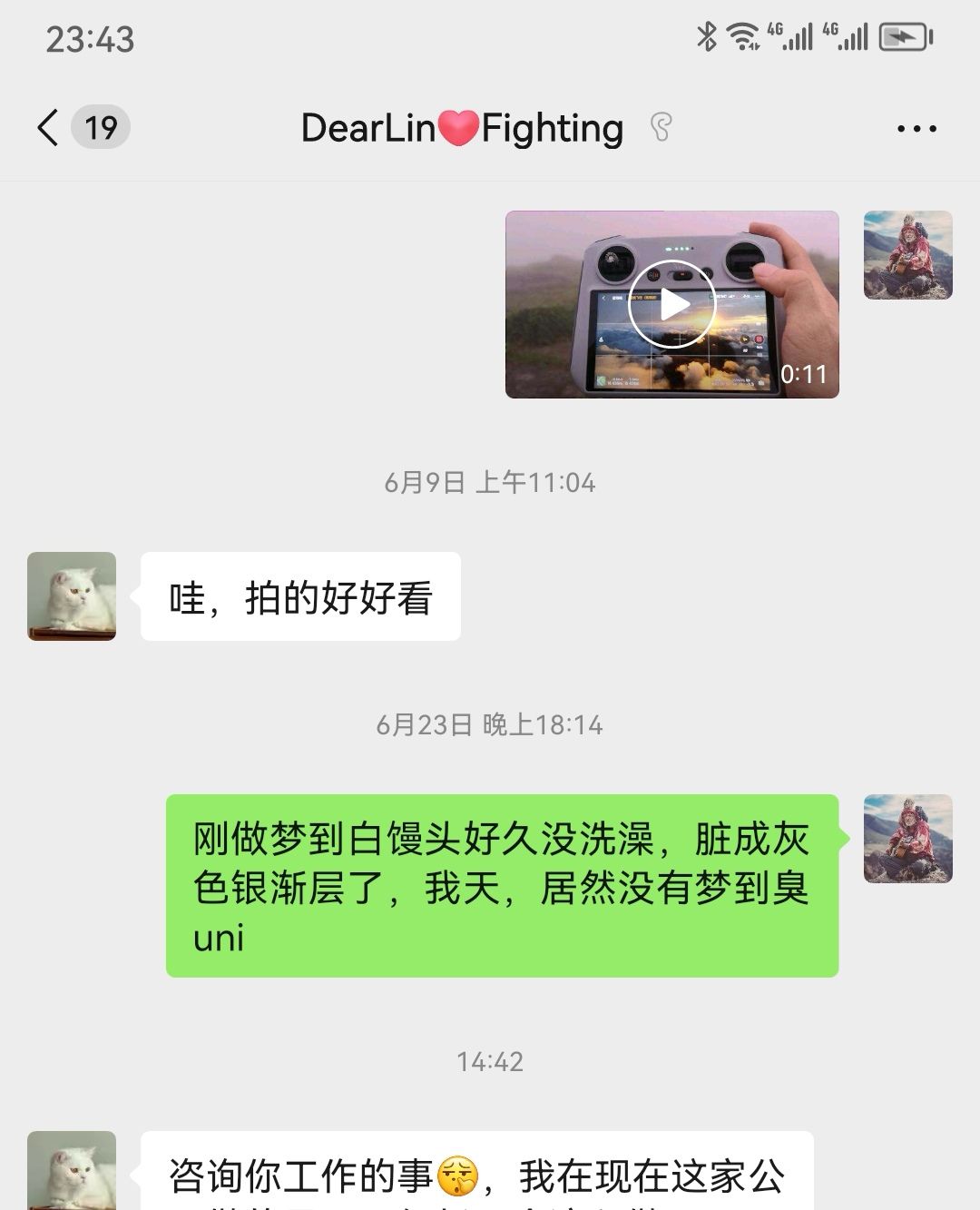This screenshot has height=1210, width=980.
Task: Open the white cat avatar beside 哇，拍的好好看
Action: [x=72, y=596]
